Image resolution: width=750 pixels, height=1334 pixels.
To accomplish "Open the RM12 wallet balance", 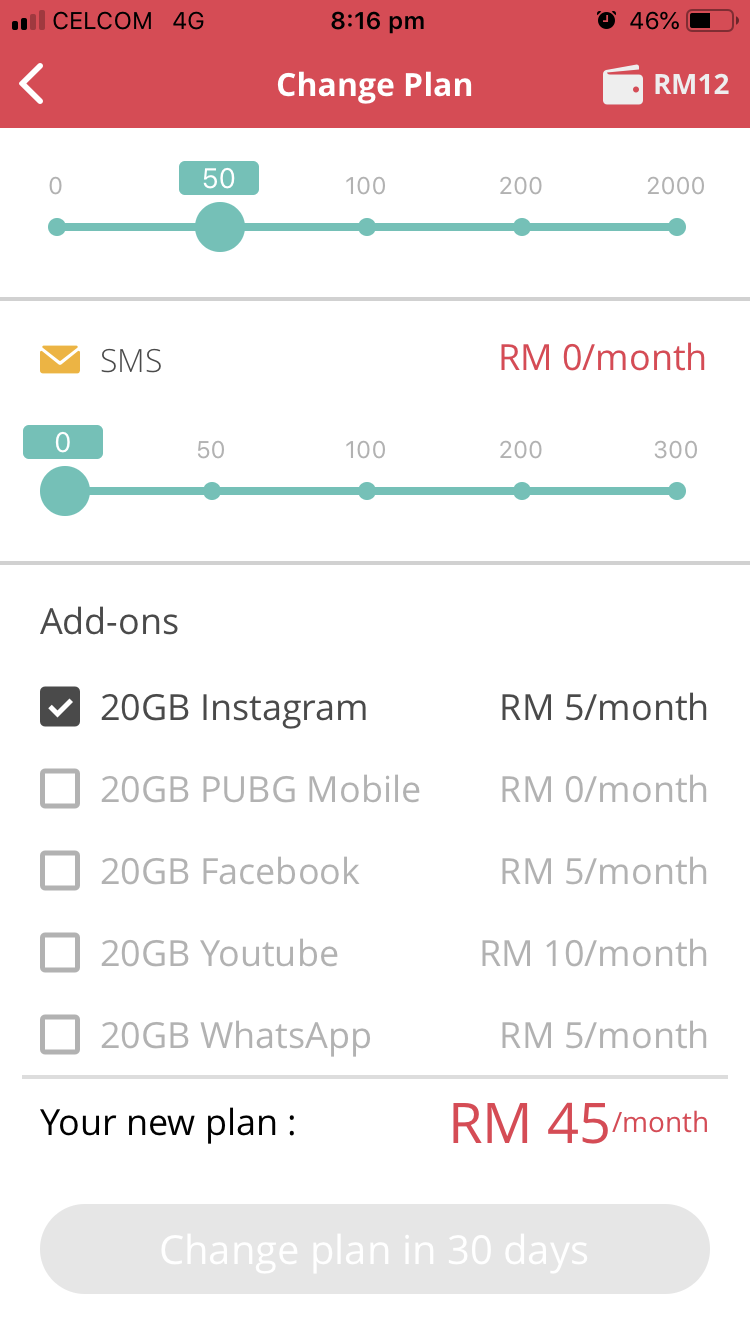I will tap(666, 84).
